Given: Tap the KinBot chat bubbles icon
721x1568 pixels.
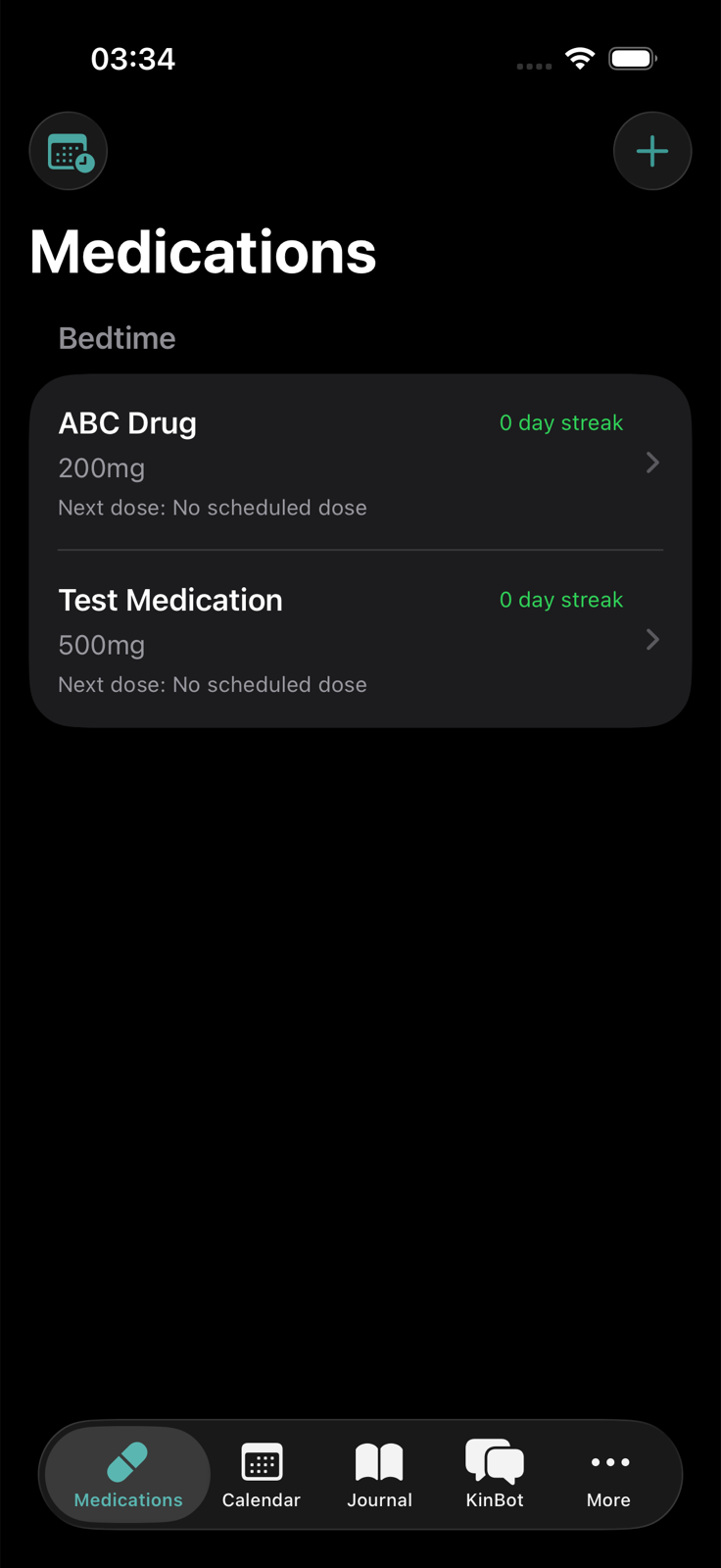Looking at the screenshot, I should (x=494, y=1463).
